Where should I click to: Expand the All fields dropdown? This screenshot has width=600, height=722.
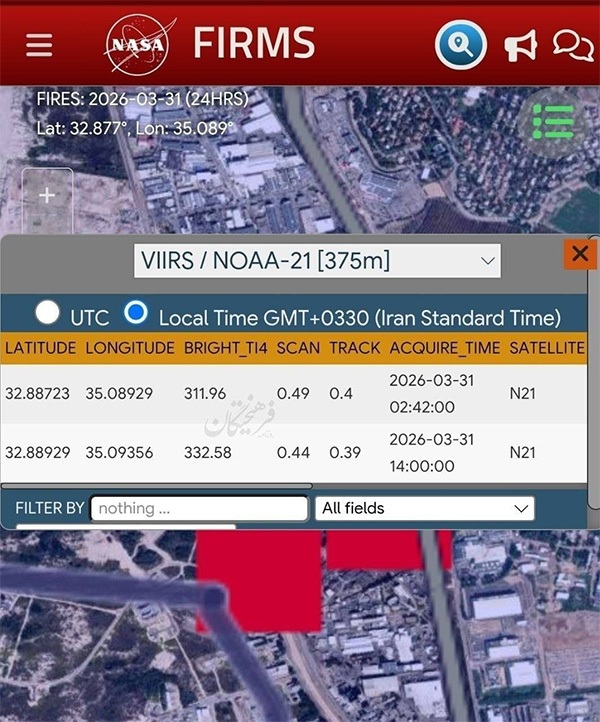[x=424, y=508]
